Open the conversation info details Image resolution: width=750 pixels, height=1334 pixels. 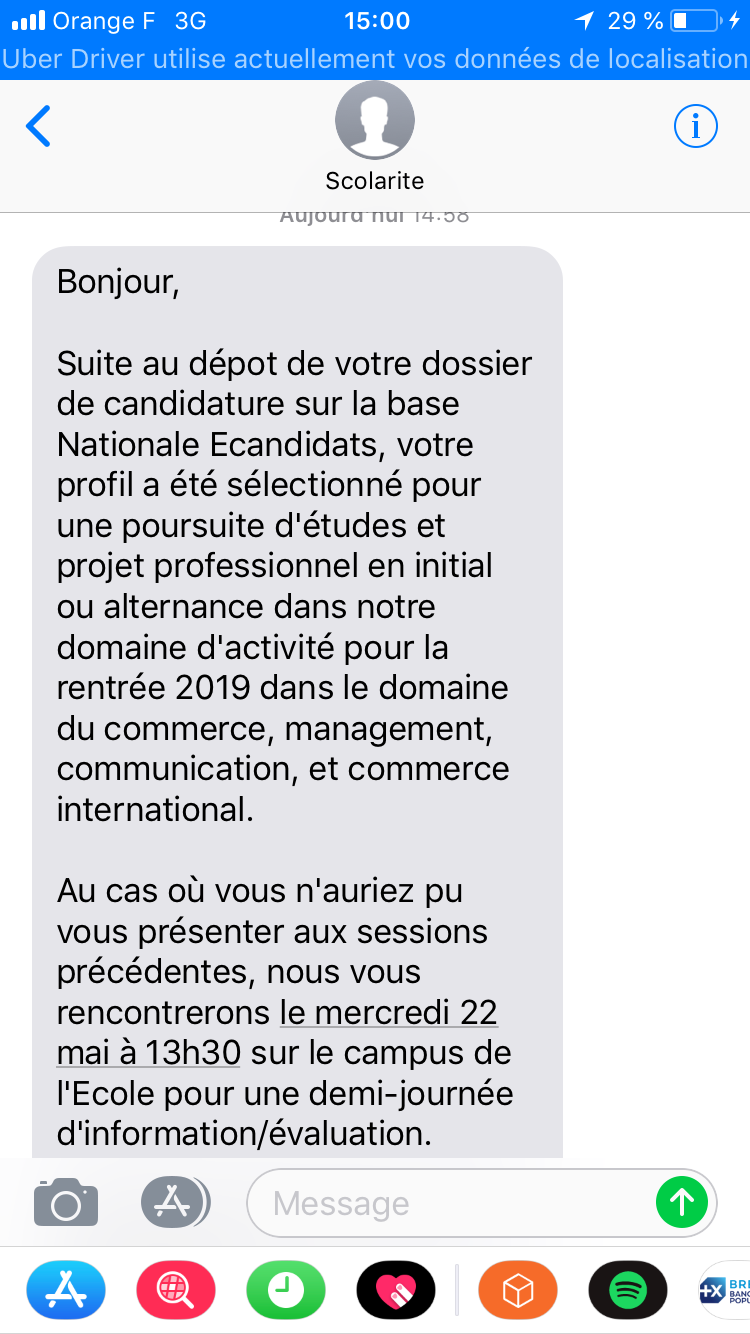click(x=696, y=127)
